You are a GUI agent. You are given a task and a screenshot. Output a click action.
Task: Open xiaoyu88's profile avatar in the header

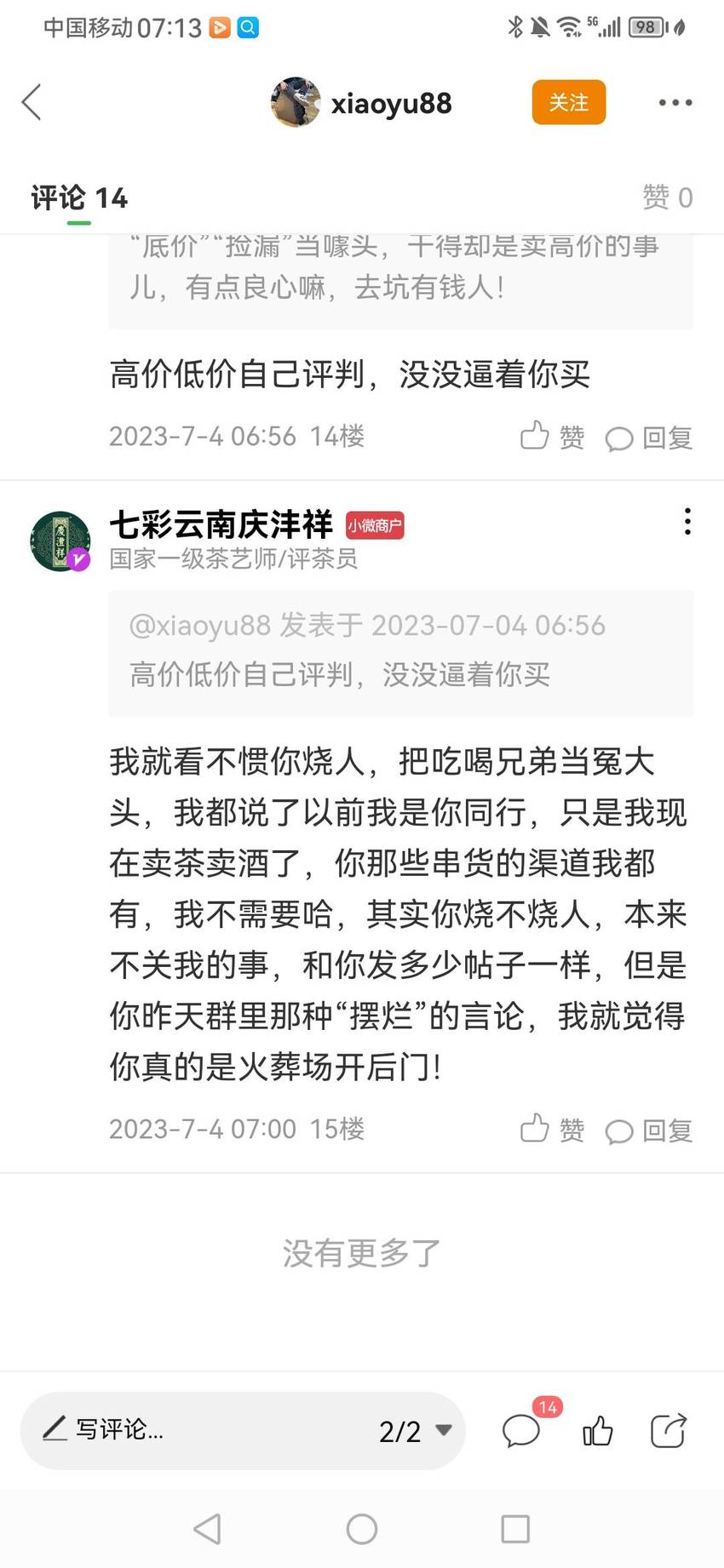(x=296, y=102)
